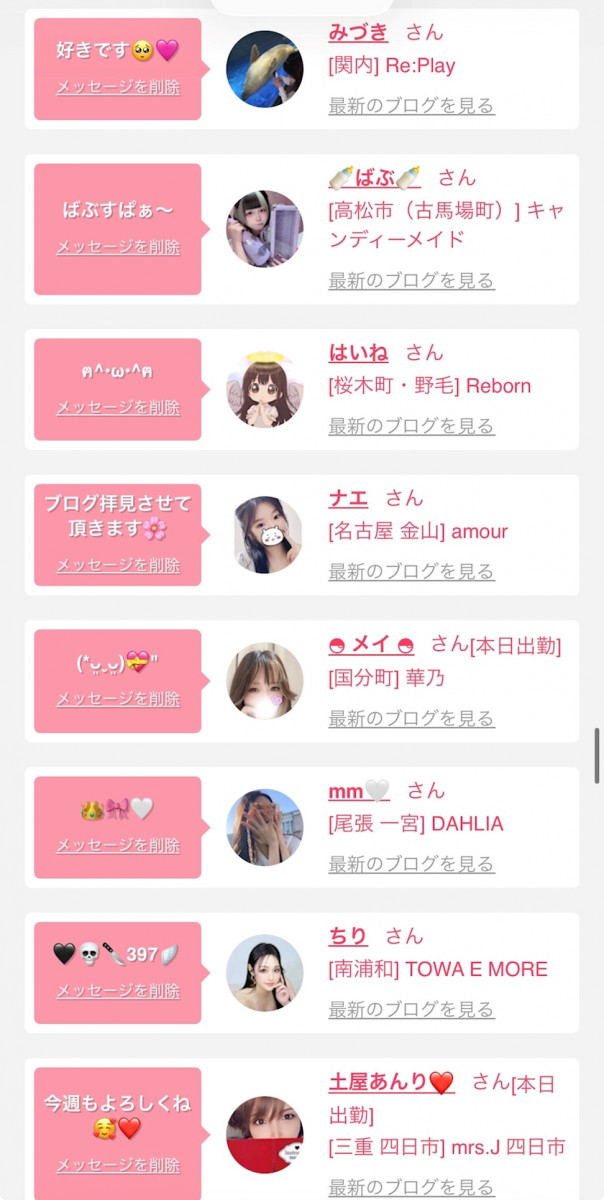The width and height of the screenshot is (604, 1200).
Task: Open みづき's profile name link
Action: click(358, 32)
